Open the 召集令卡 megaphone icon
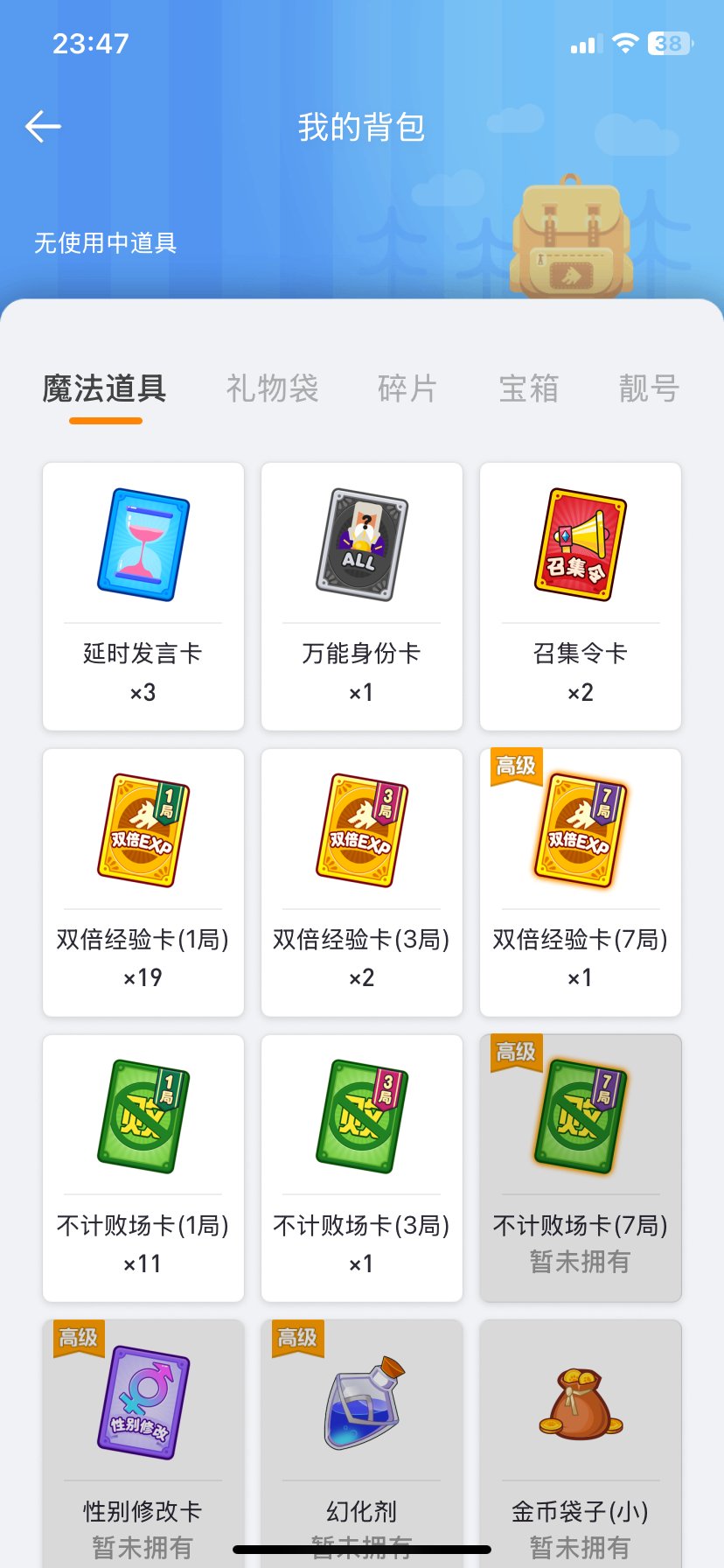This screenshot has height=1568, width=724. pyautogui.click(x=580, y=545)
